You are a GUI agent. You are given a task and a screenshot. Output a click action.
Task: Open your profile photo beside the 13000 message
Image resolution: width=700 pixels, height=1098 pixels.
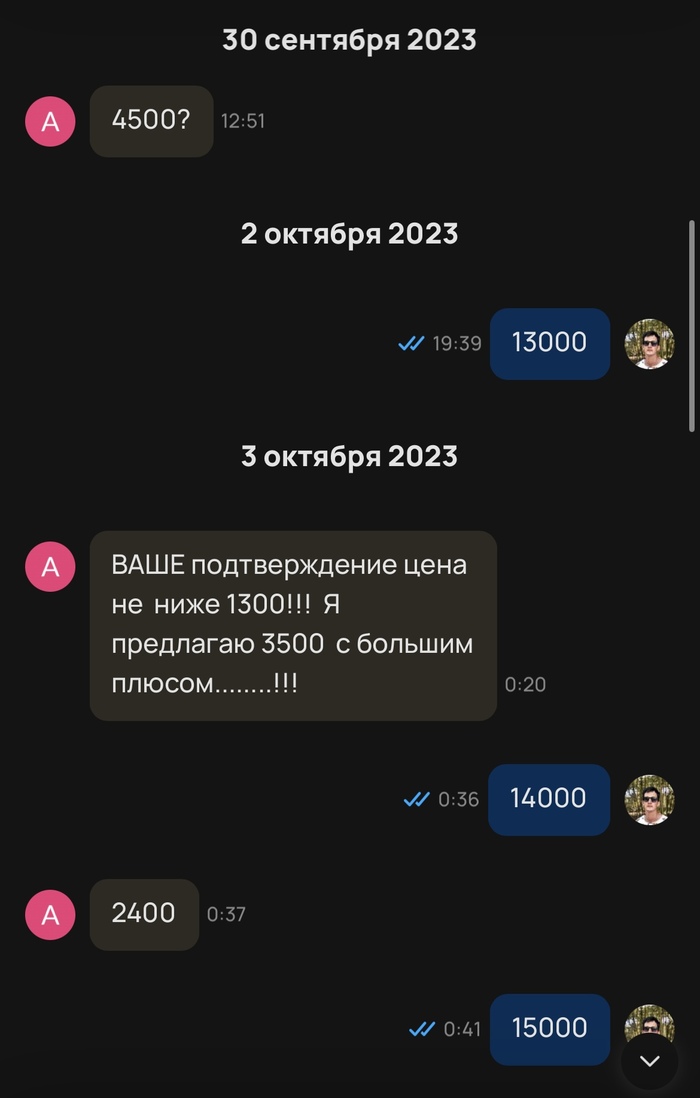649,344
